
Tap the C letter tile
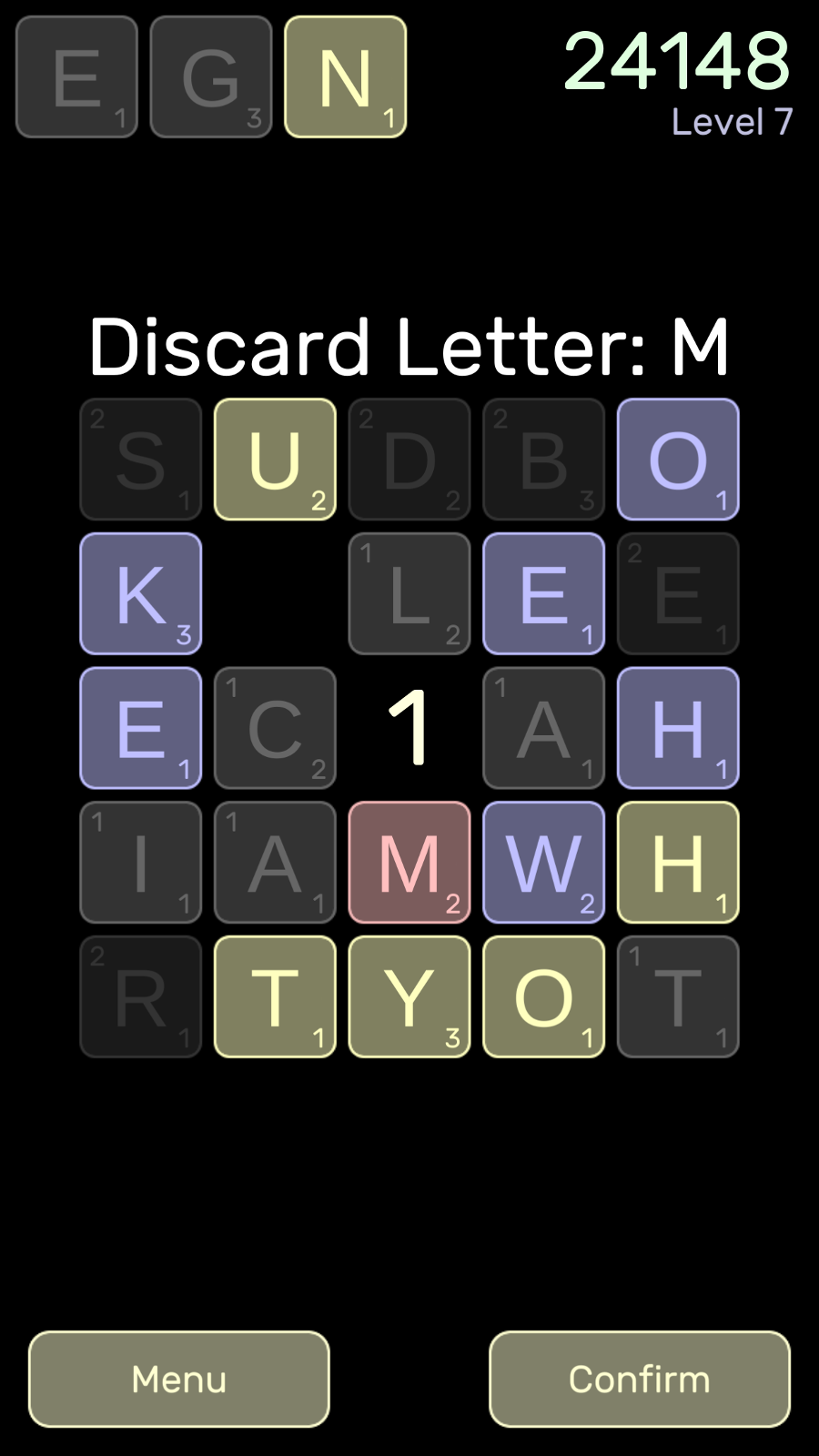[x=275, y=728]
